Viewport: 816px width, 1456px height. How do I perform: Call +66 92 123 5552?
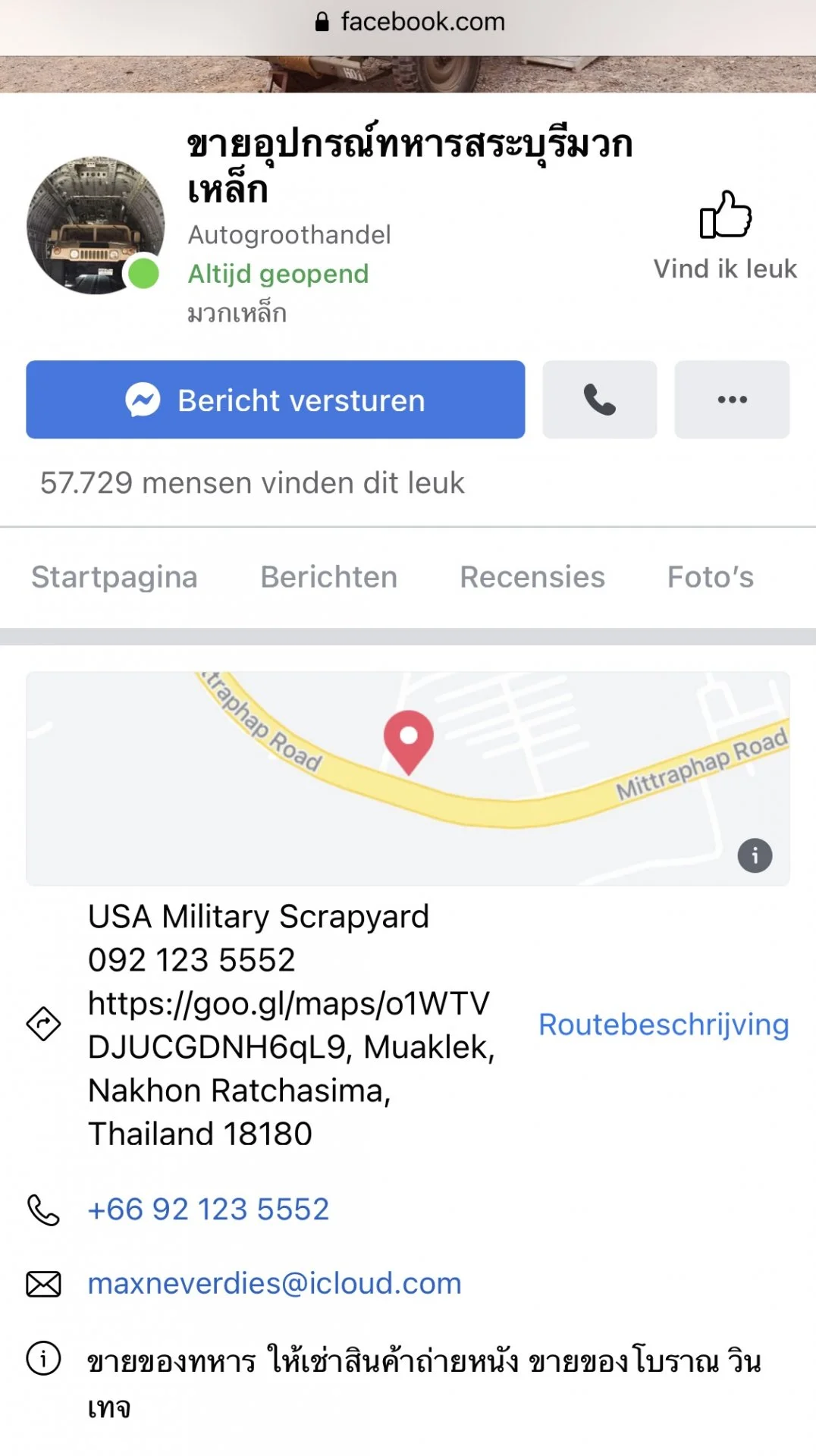209,1209
